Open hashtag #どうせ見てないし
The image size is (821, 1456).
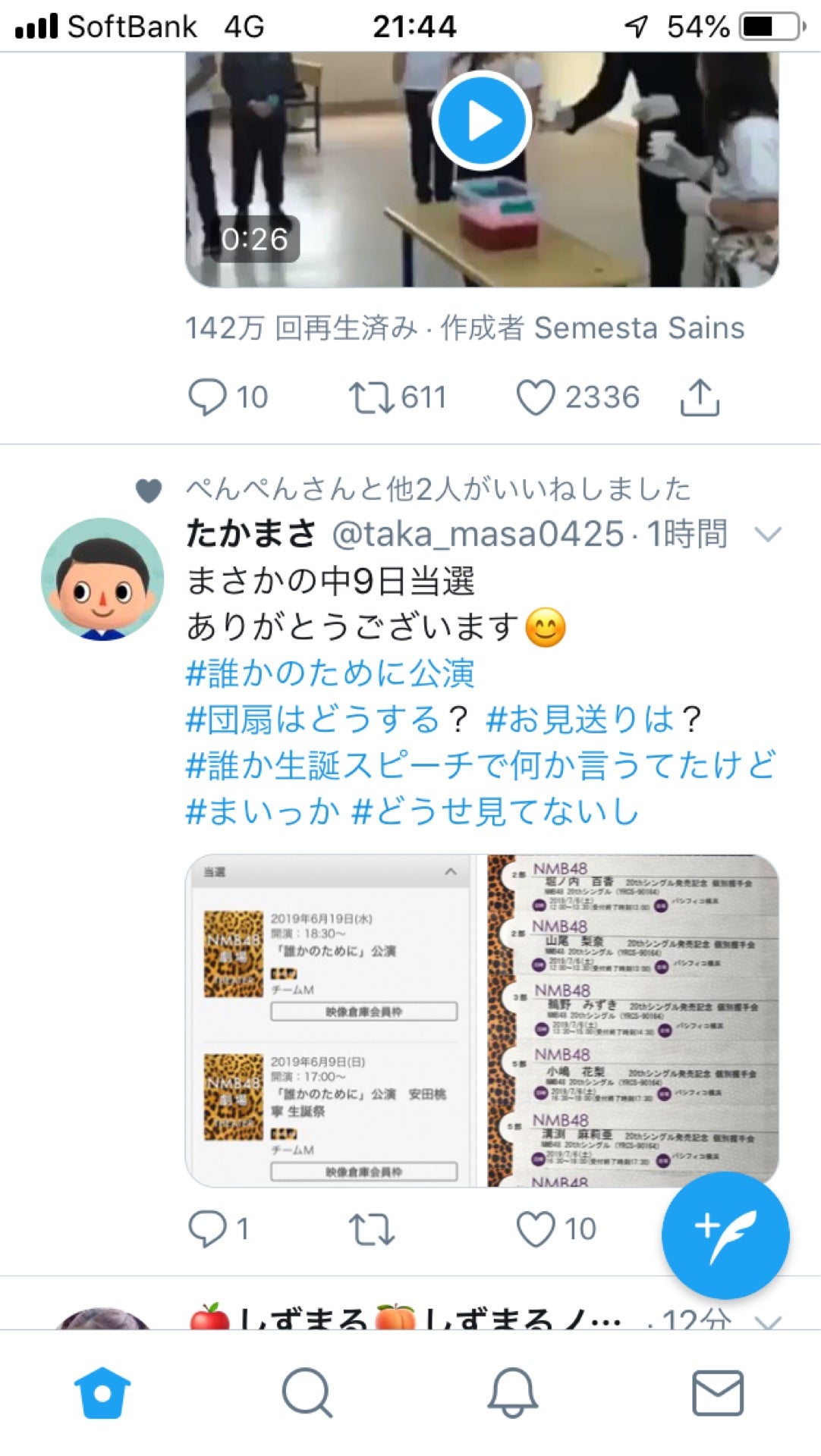click(495, 811)
